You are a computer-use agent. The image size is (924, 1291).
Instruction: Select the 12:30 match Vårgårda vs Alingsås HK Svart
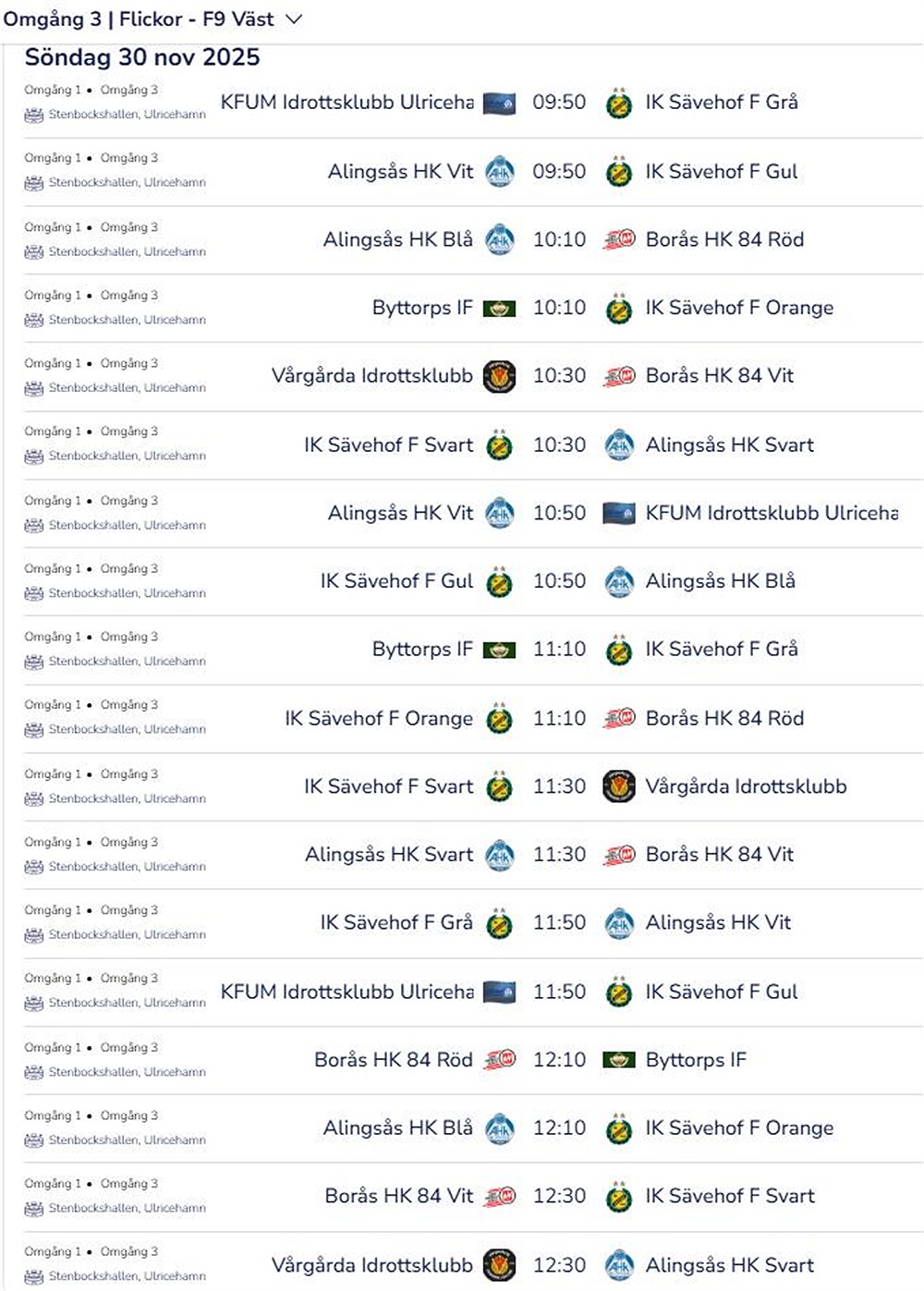coord(558,1265)
